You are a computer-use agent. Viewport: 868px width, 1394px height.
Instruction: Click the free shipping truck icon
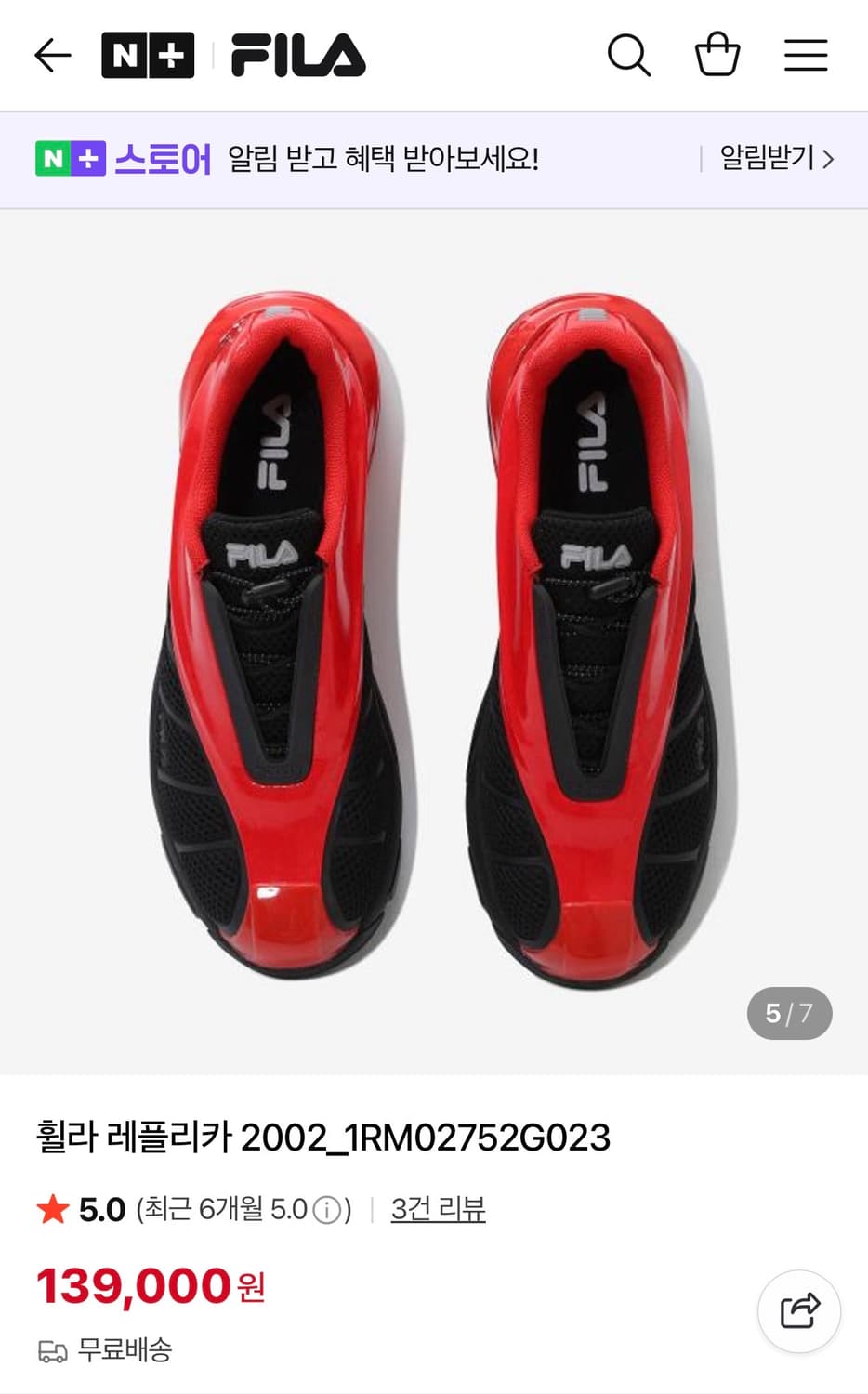click(x=53, y=1352)
